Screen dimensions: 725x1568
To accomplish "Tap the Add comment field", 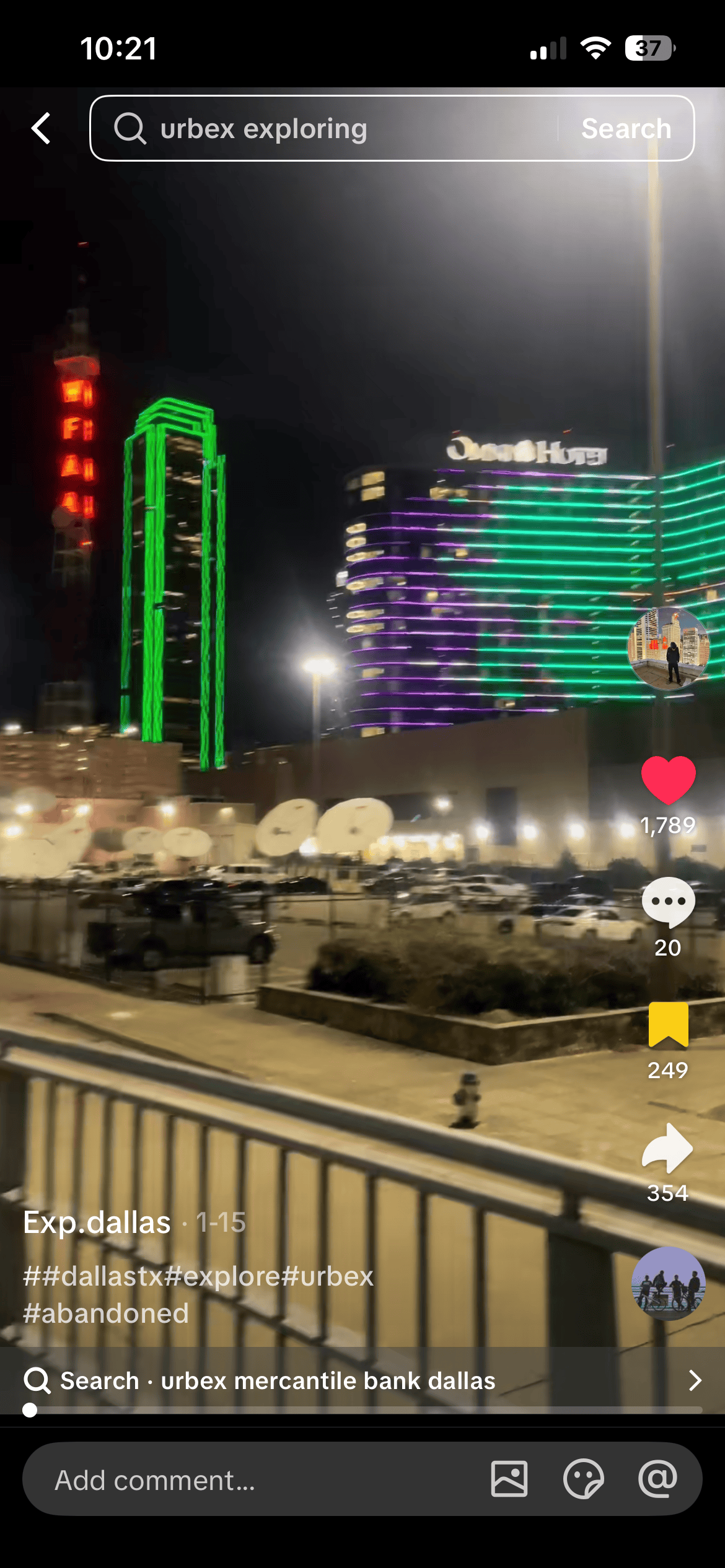I will coord(248,1480).
